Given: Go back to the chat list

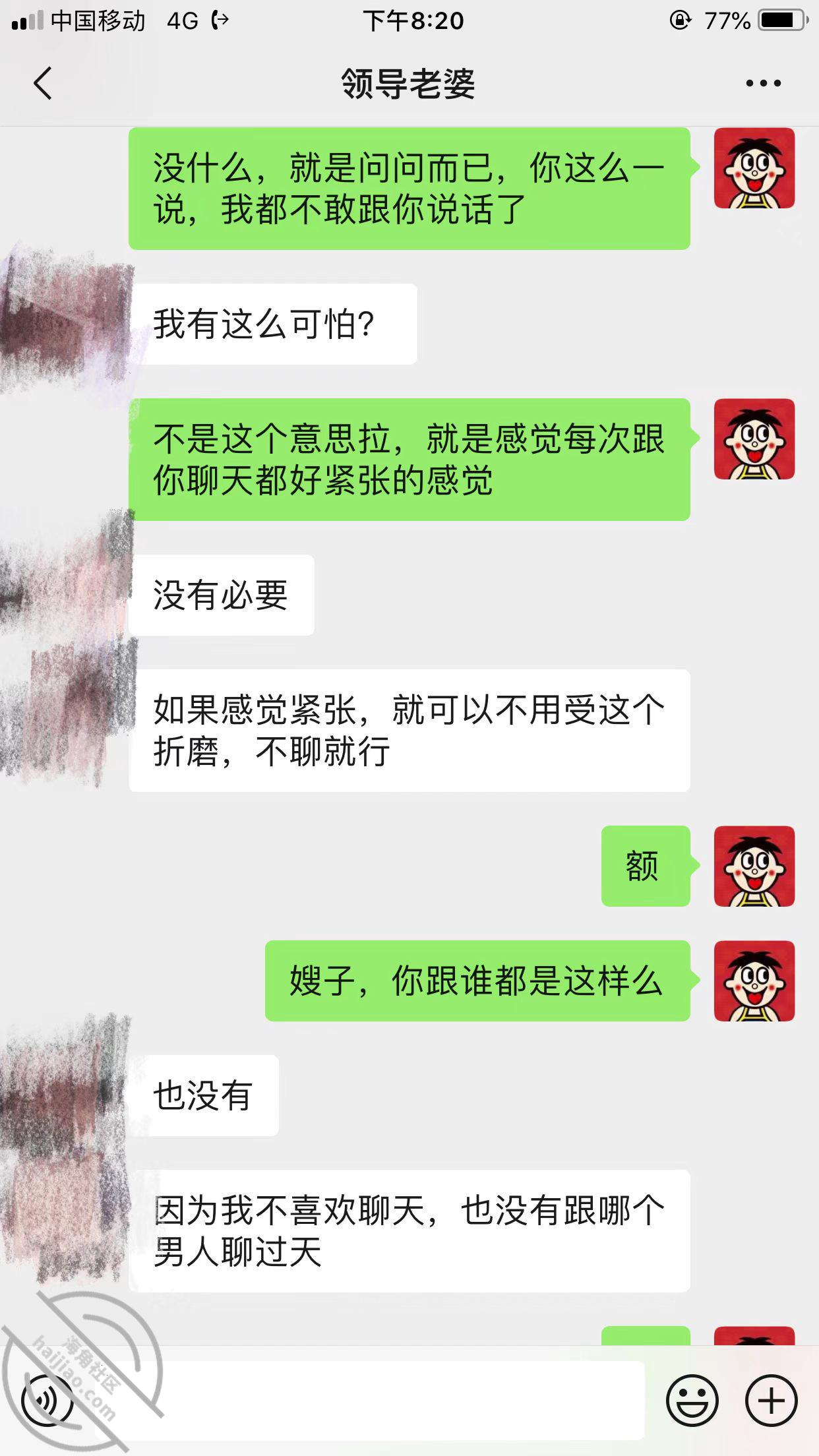Looking at the screenshot, I should coord(43,84).
